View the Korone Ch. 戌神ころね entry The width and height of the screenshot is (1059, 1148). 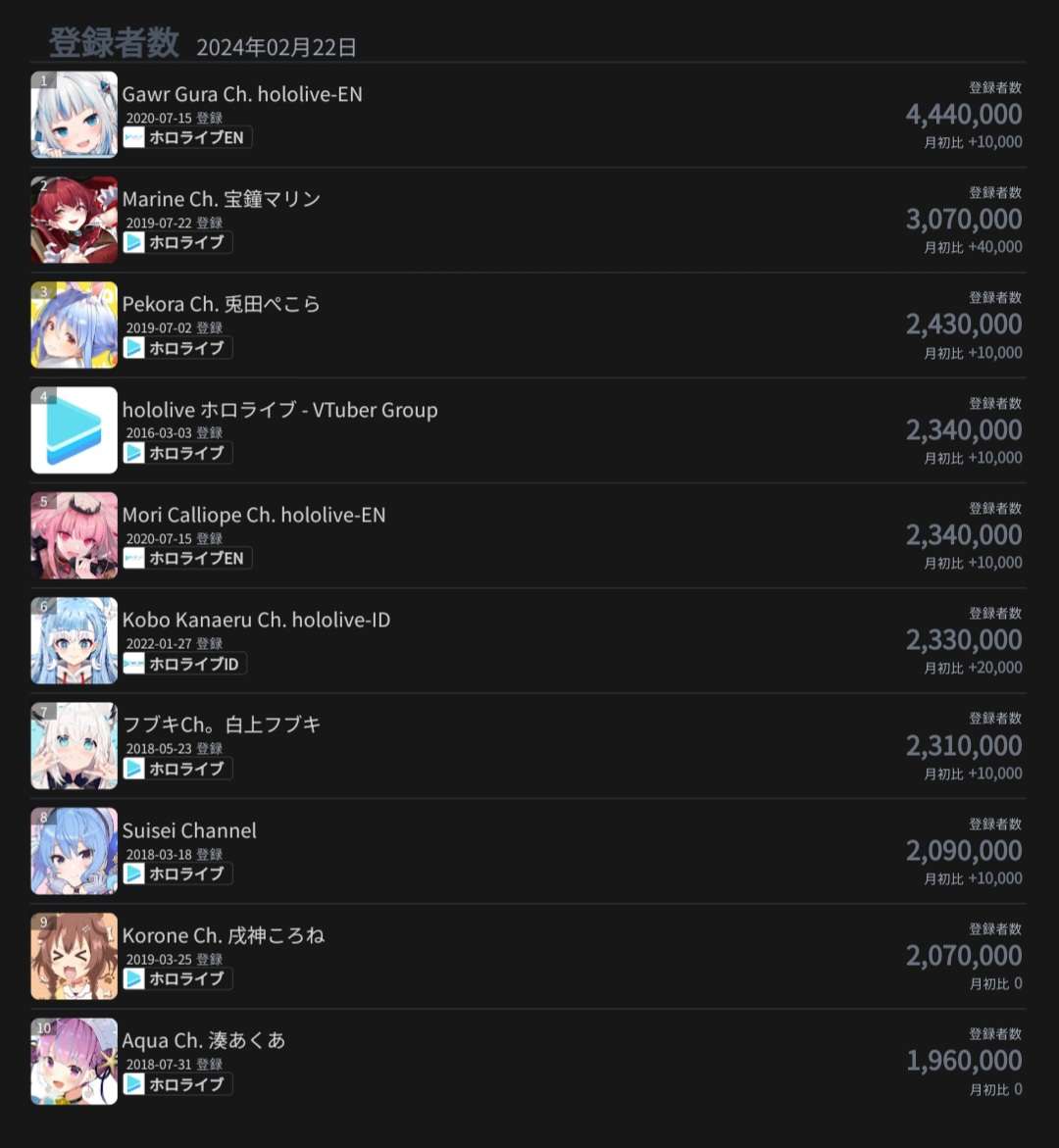point(224,935)
